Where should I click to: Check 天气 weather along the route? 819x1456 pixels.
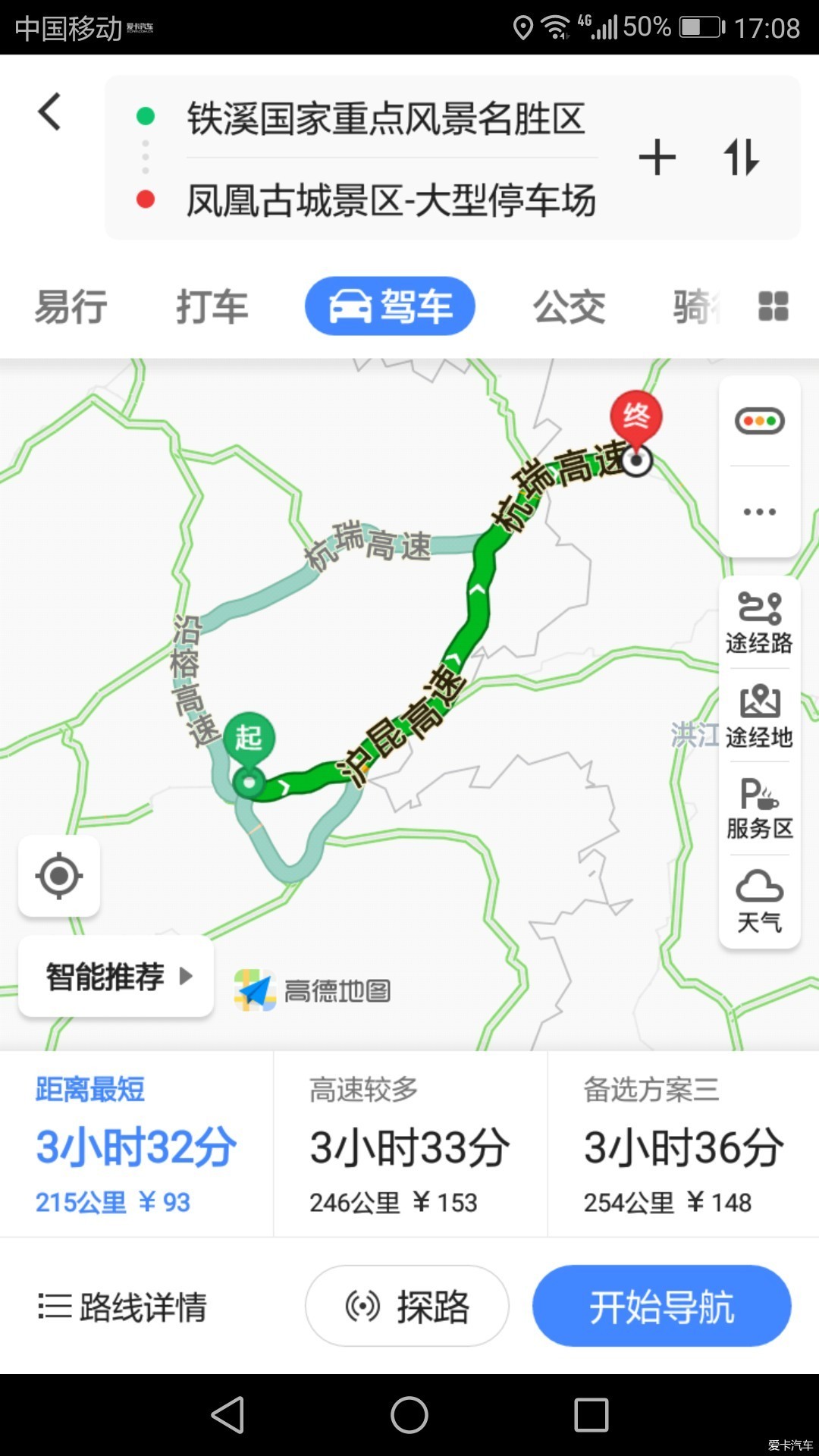point(759,901)
